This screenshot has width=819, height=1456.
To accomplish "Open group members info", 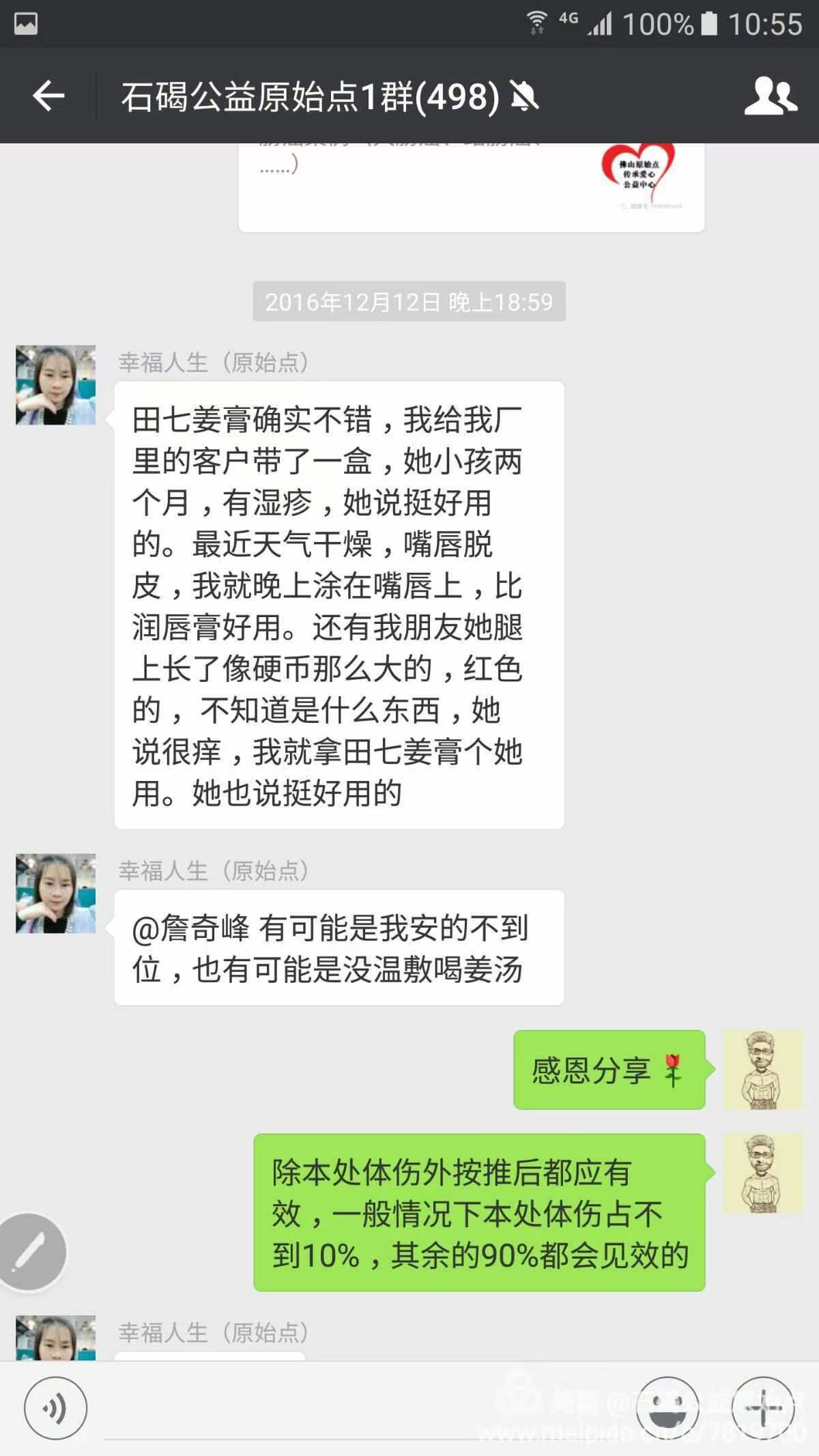I will tap(771, 96).
